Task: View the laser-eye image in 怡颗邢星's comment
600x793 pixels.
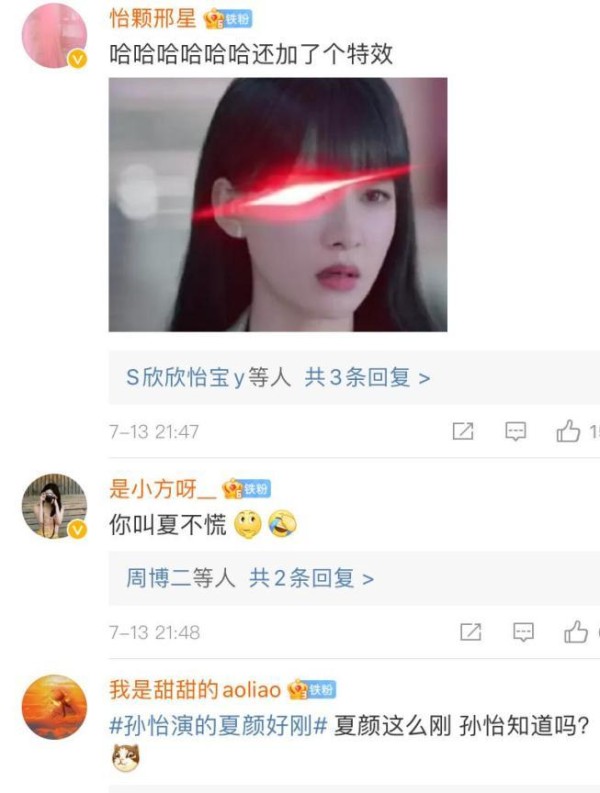Action: point(277,204)
